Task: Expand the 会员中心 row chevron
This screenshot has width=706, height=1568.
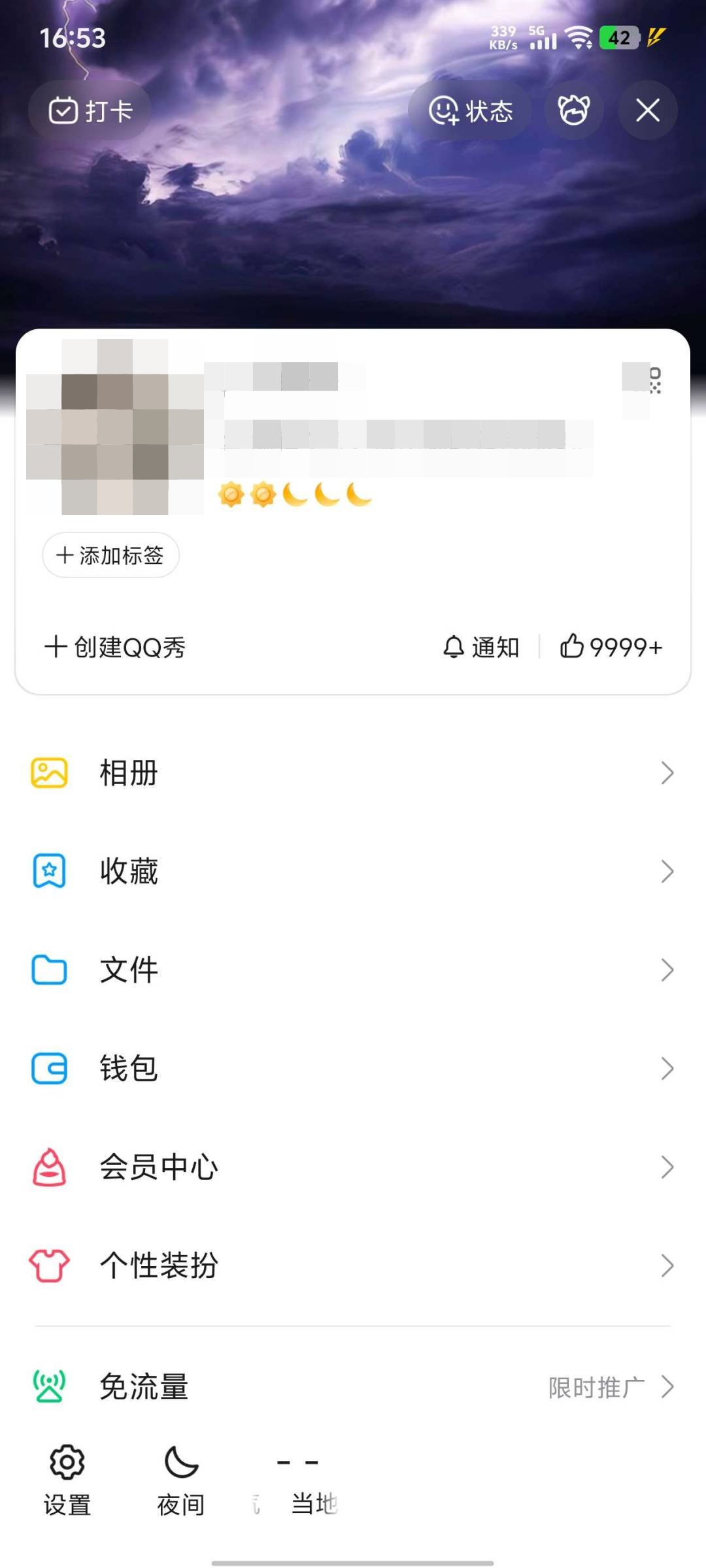Action: [x=666, y=1167]
